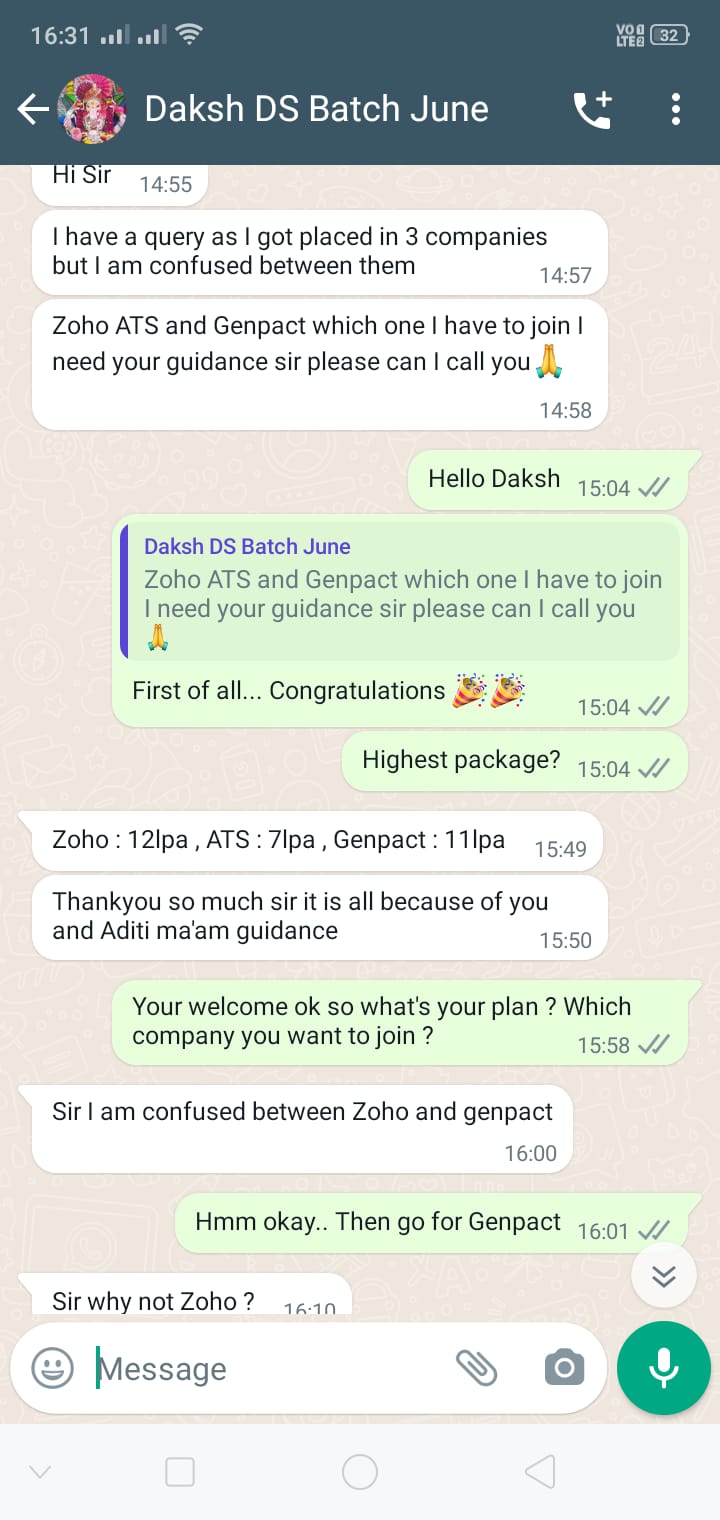Go back to the chat list
The image size is (720, 1520).
coord(33,109)
